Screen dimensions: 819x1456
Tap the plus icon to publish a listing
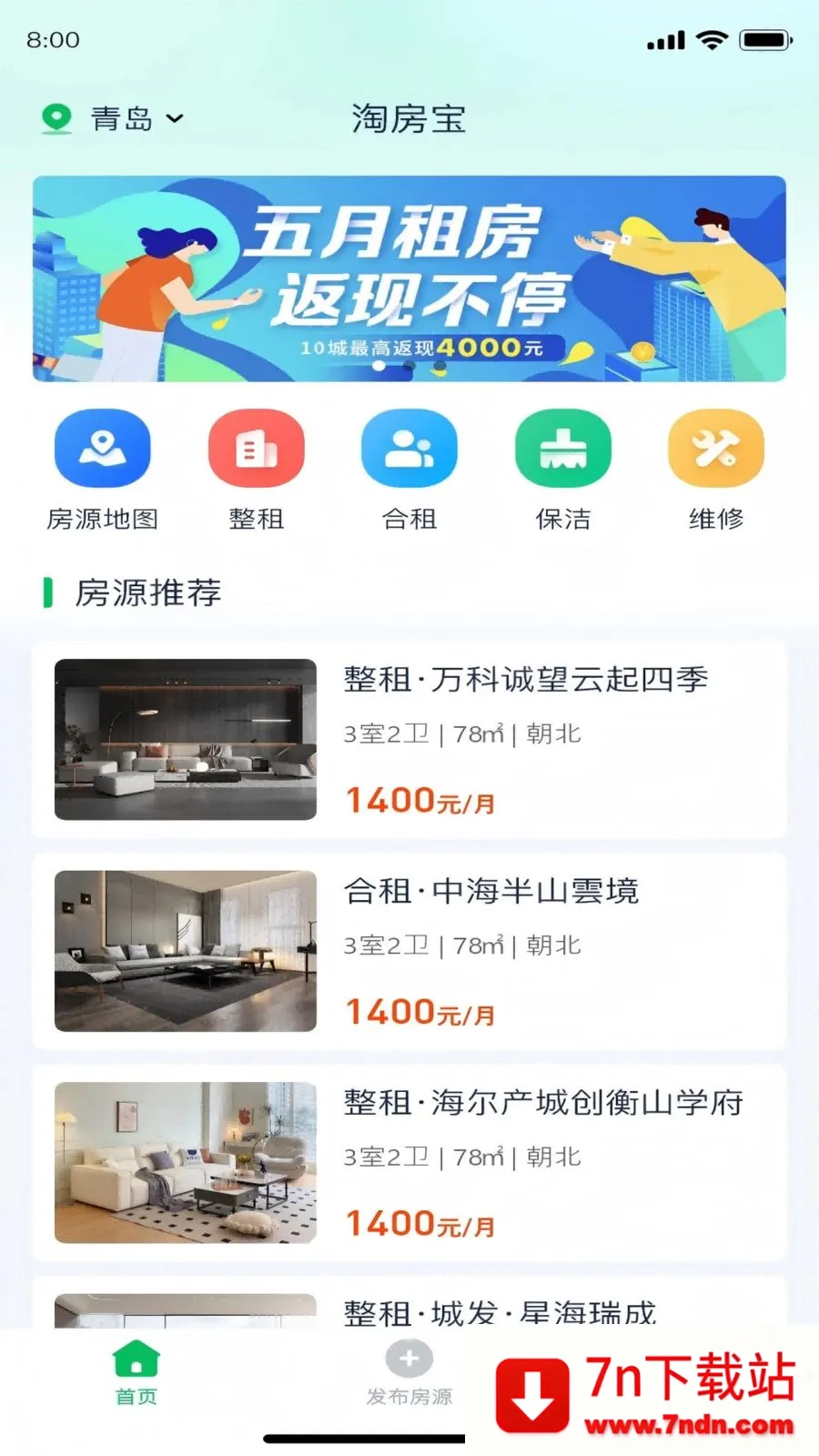408,1360
